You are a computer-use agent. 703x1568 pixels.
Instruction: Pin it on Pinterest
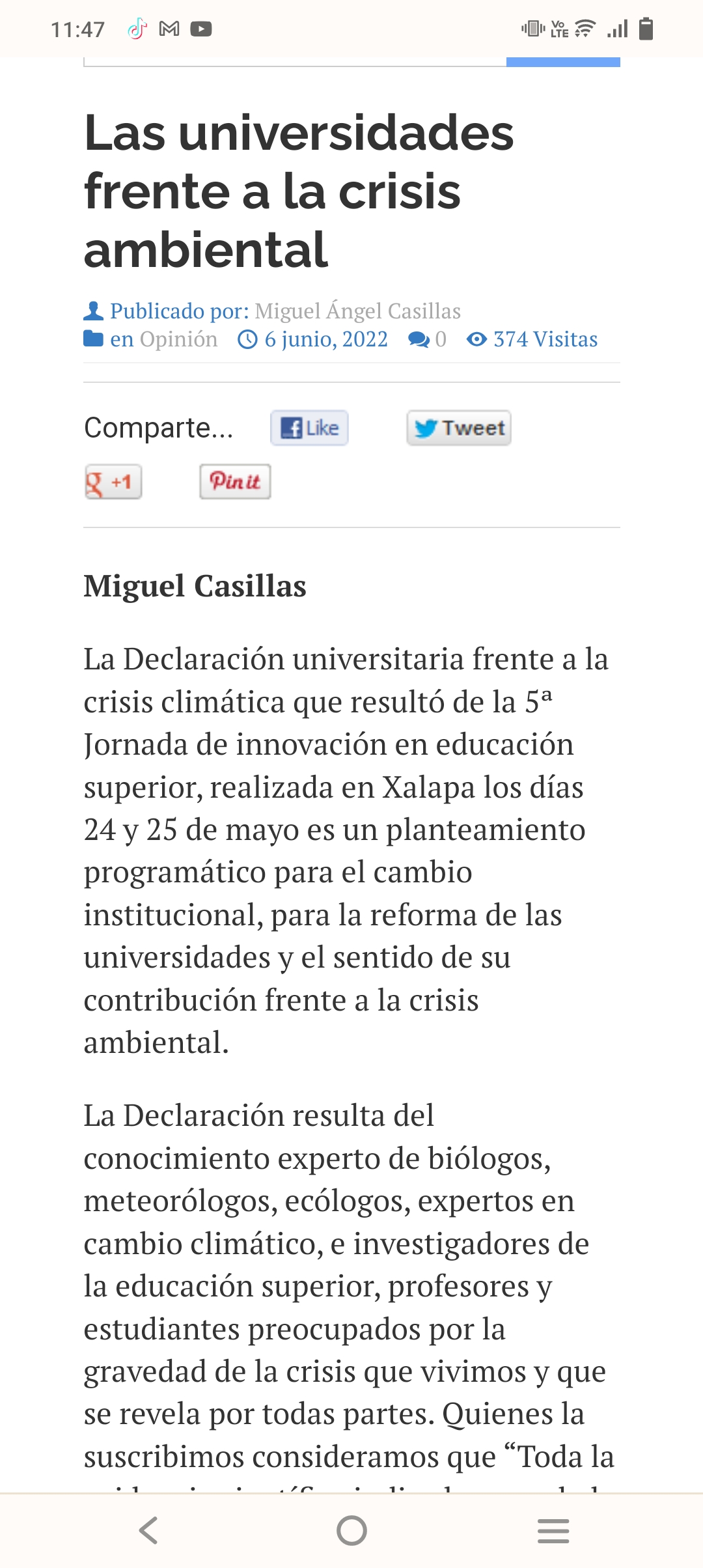coord(235,482)
